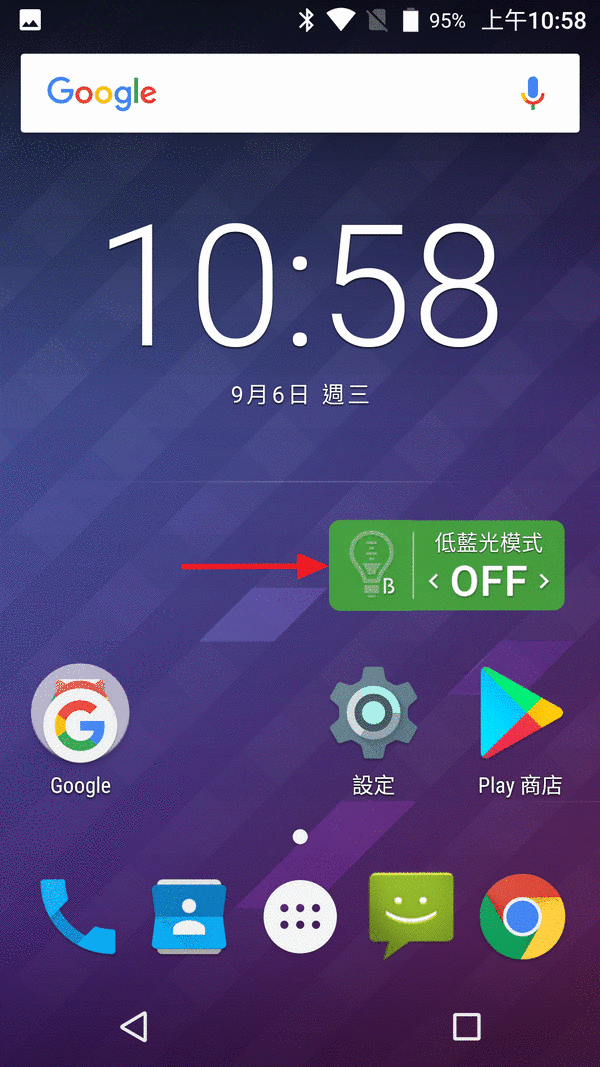The height and width of the screenshot is (1067, 600).
Task: Open the Phone dialer app
Action: (78, 916)
